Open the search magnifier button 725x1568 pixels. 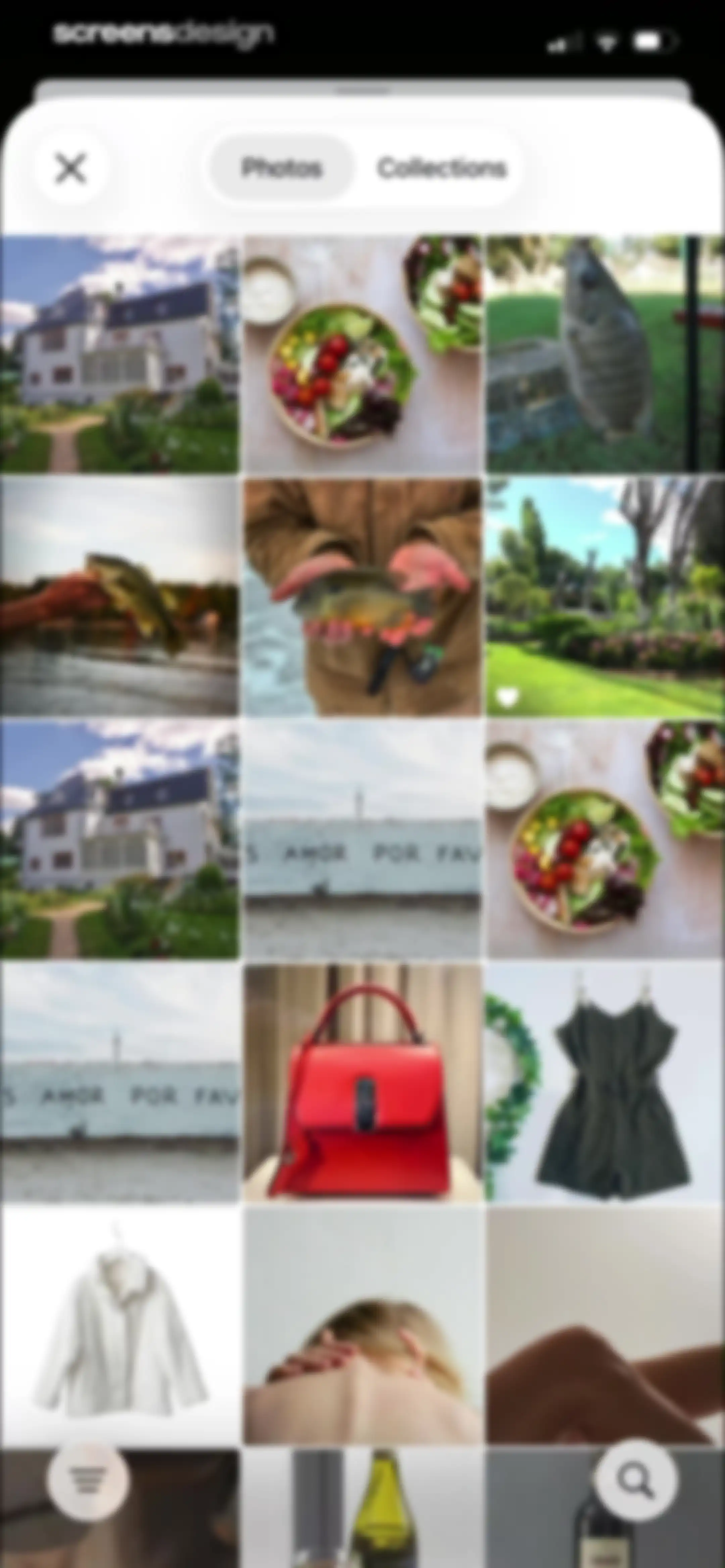tap(635, 1481)
